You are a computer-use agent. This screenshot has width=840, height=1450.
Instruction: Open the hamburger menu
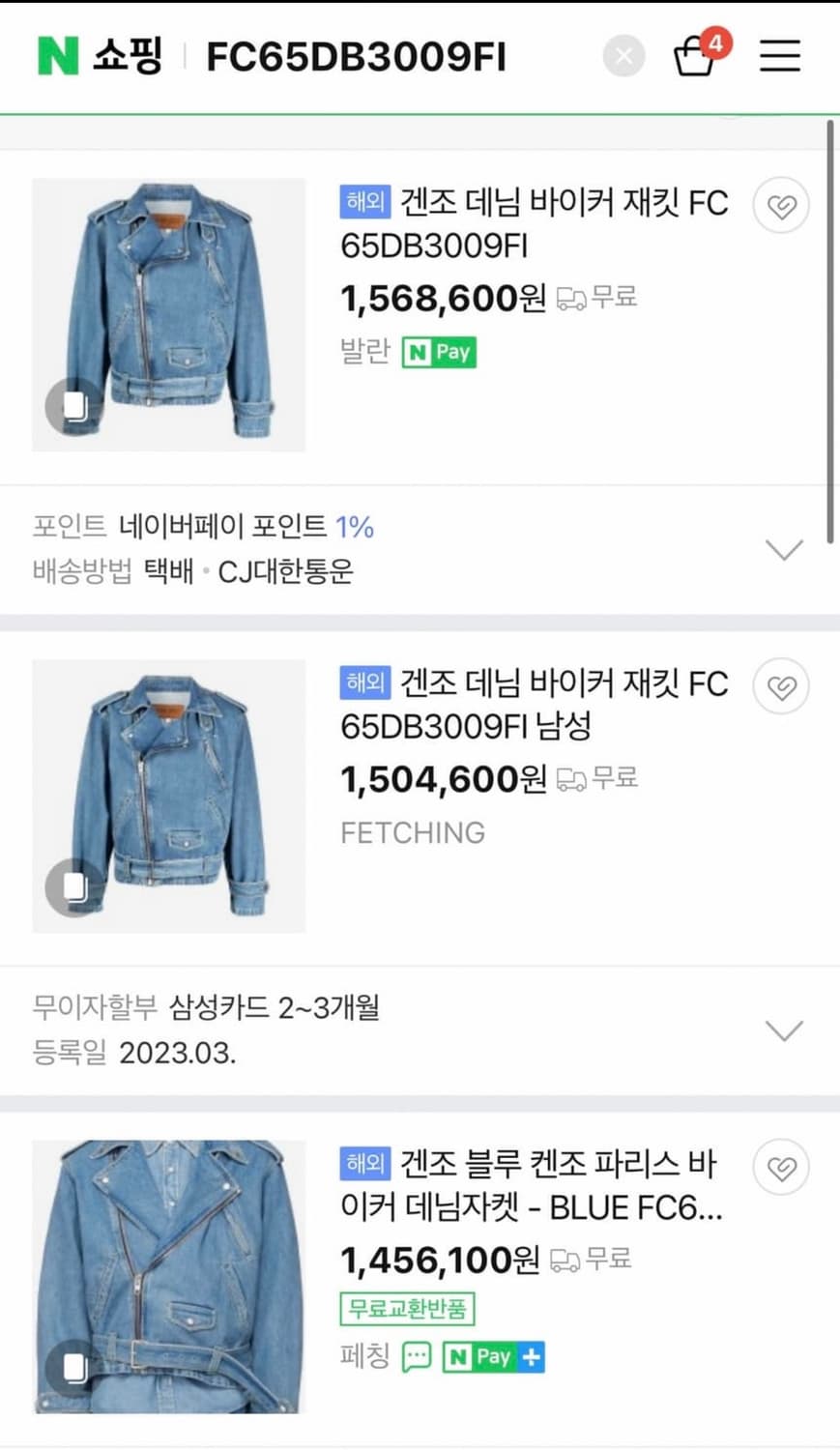[780, 55]
